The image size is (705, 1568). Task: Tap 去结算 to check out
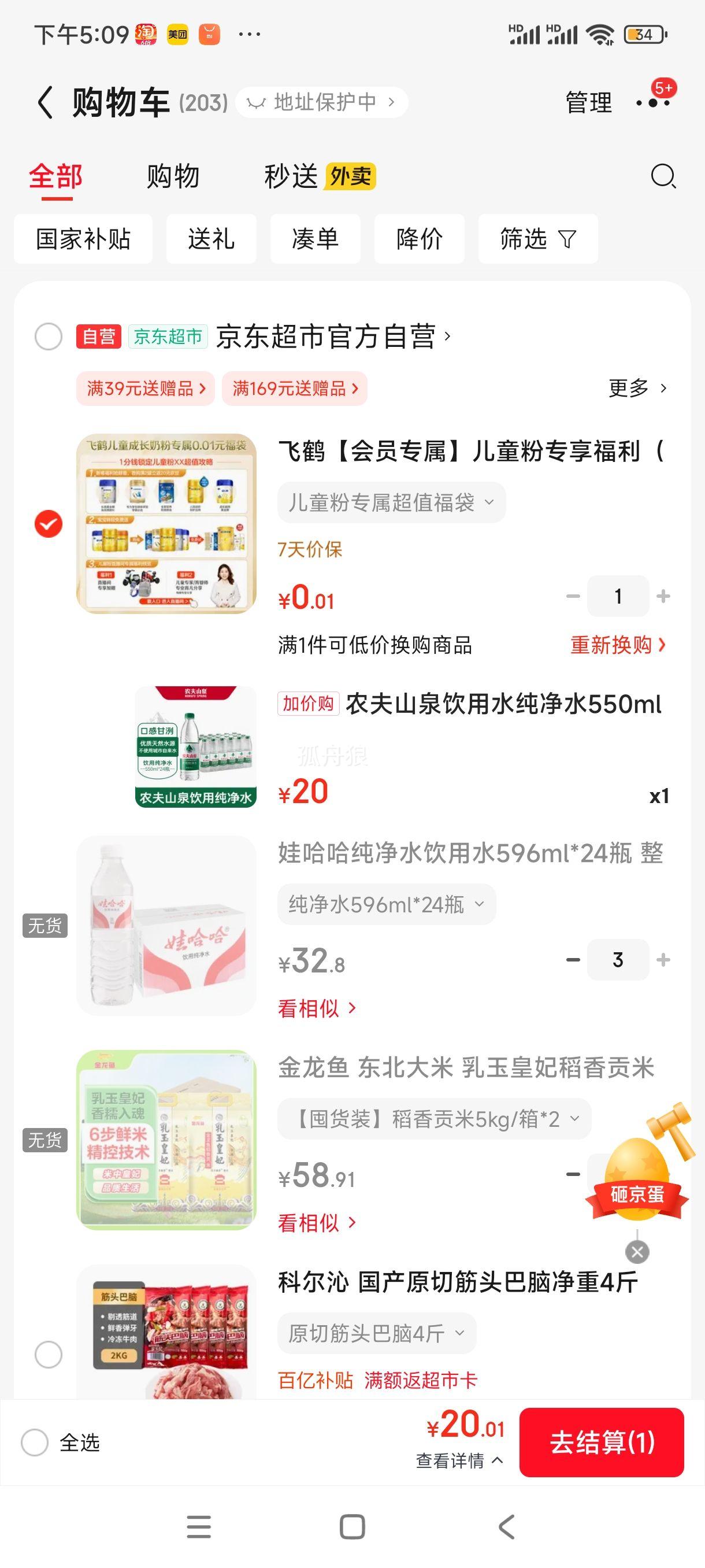click(x=602, y=1442)
